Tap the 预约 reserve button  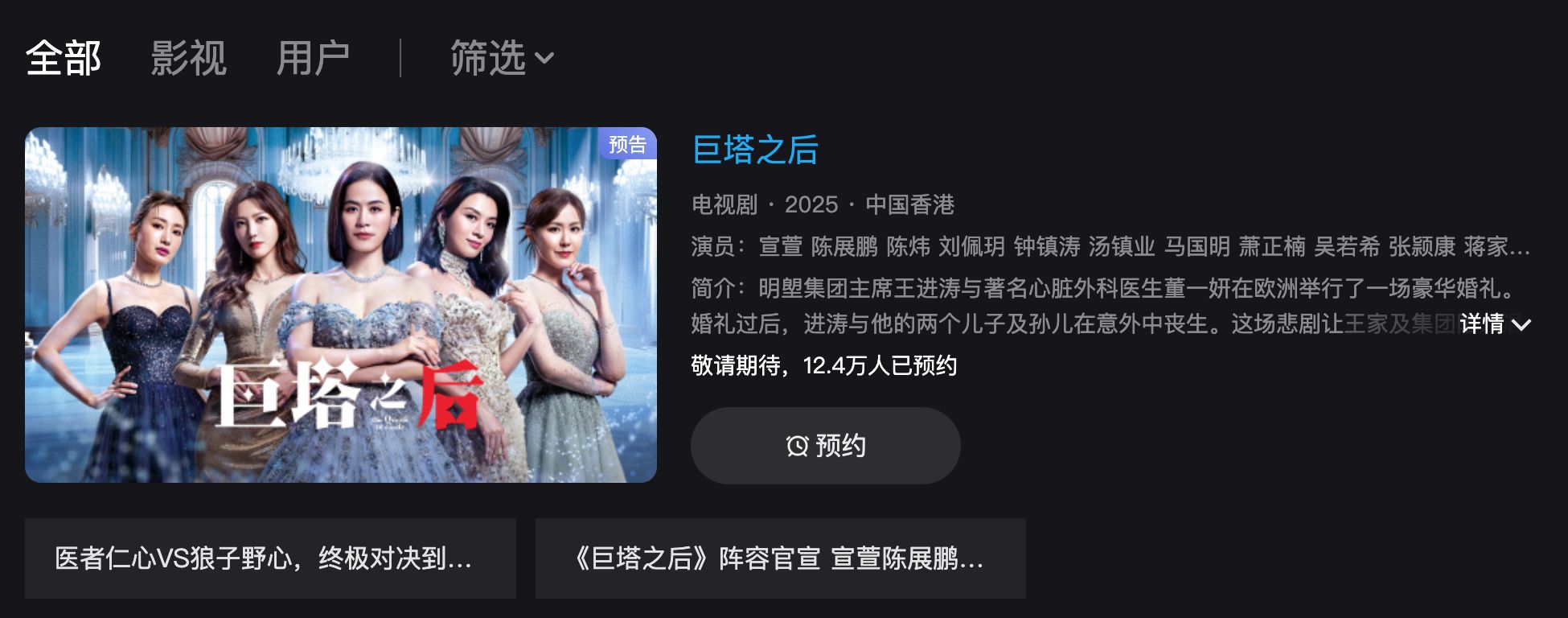825,445
